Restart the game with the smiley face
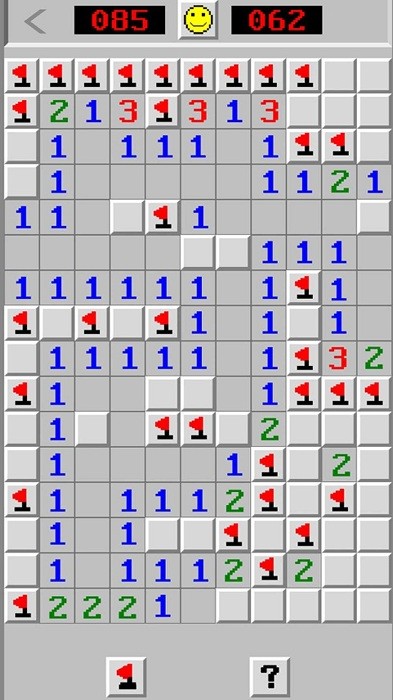The height and width of the screenshot is (700, 393). (x=198, y=20)
